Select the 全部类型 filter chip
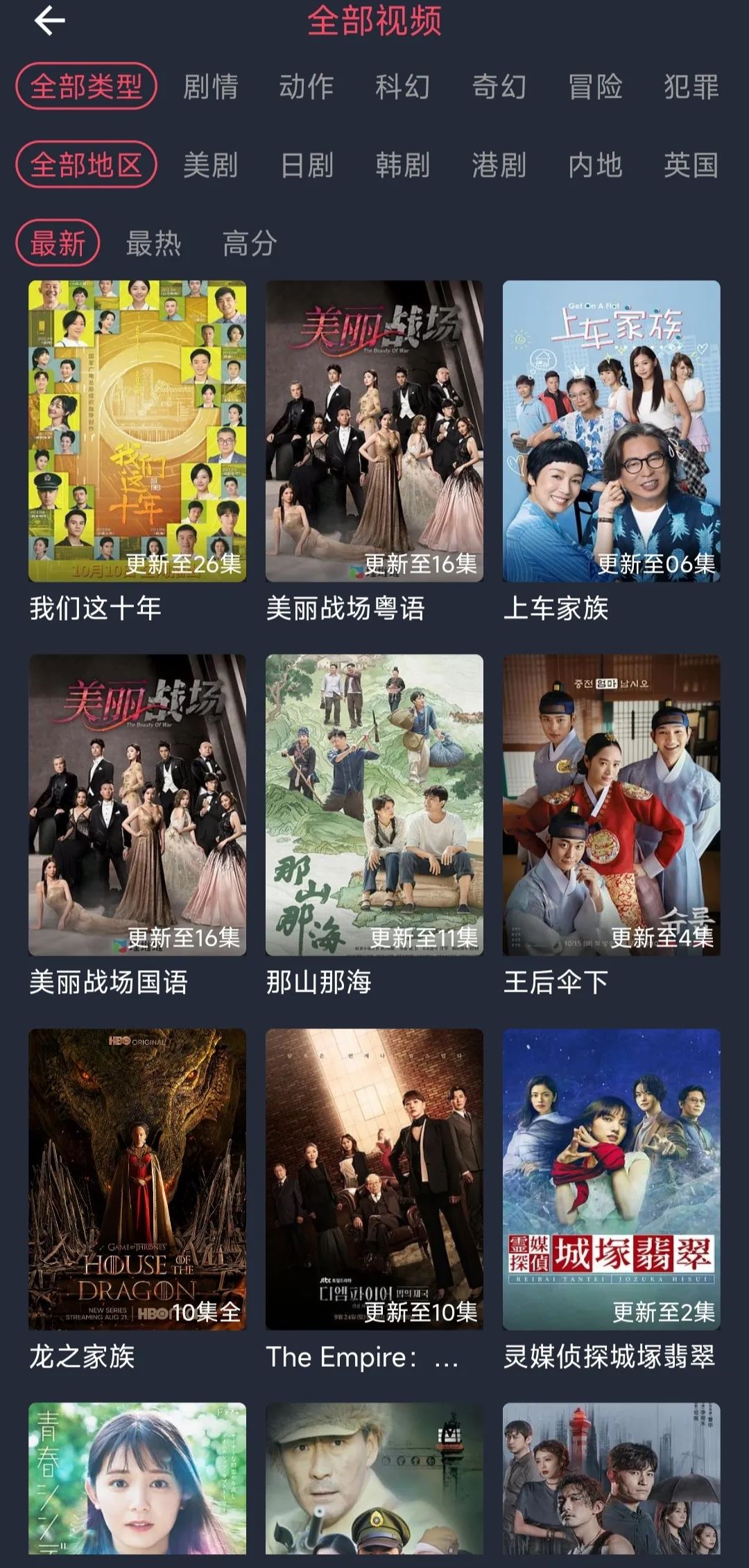The image size is (749, 1568). pyautogui.click(x=86, y=87)
